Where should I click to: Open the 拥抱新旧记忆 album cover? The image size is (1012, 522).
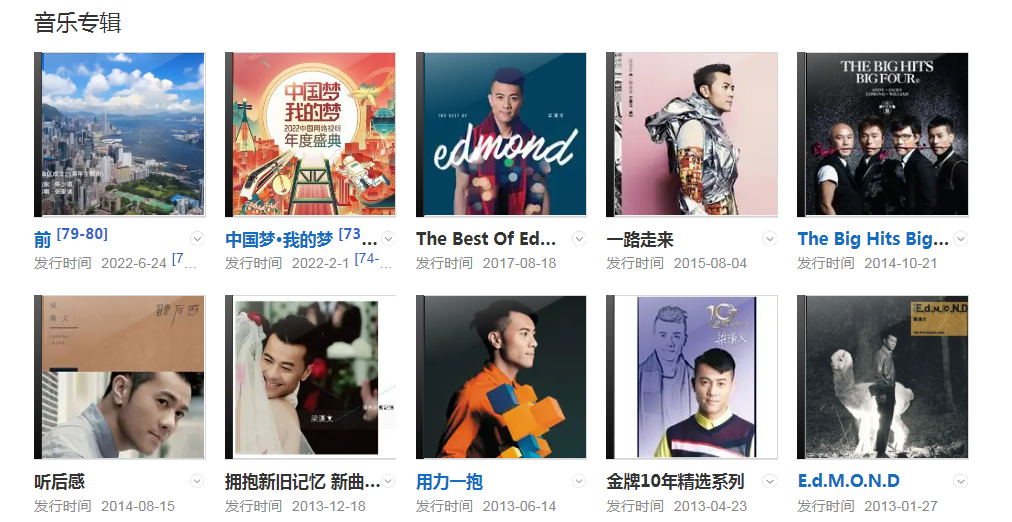[311, 377]
